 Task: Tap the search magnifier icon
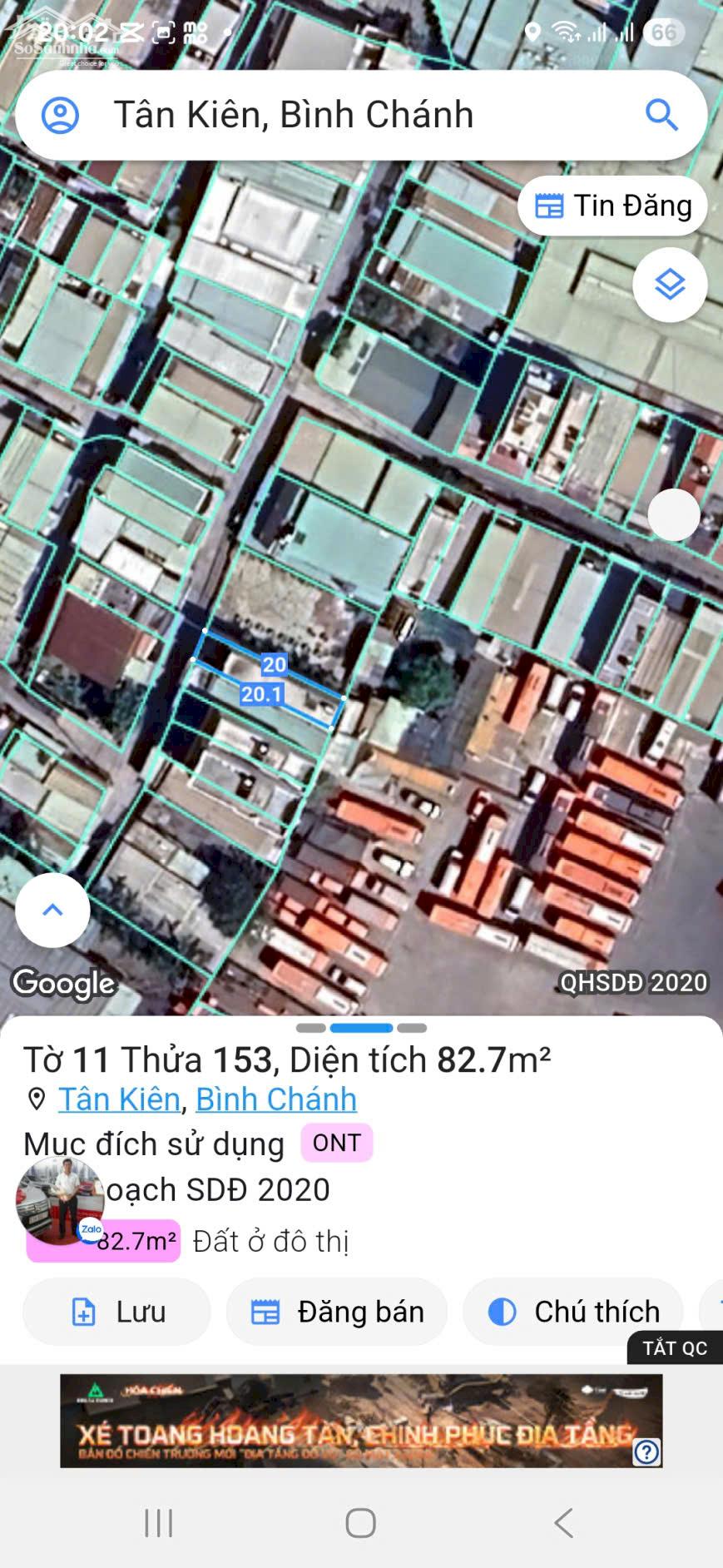point(661,115)
